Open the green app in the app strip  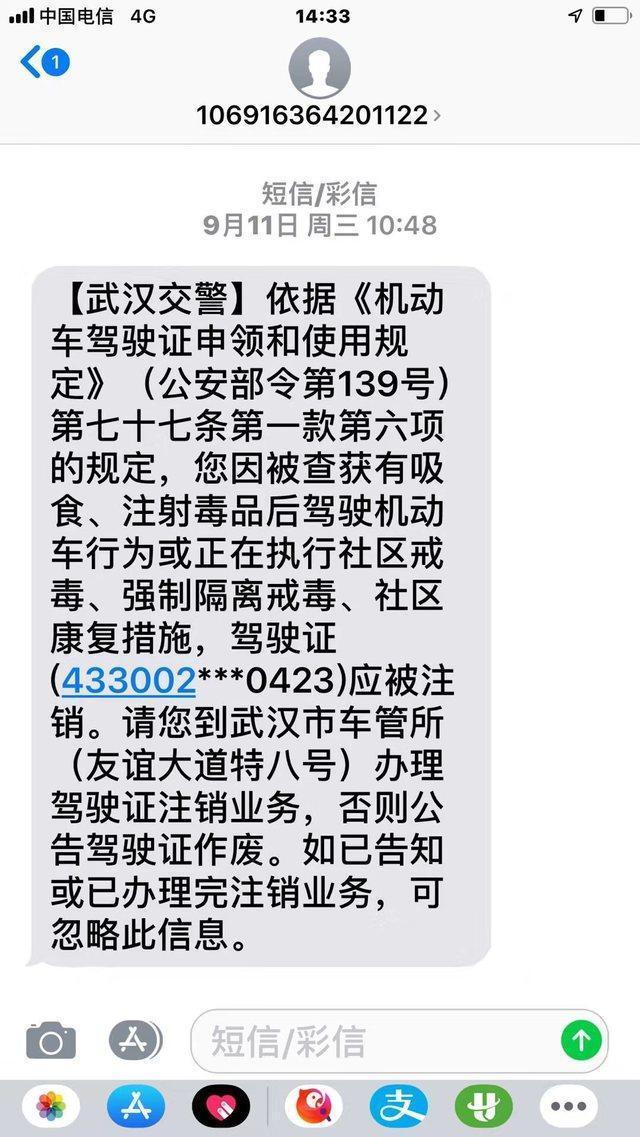click(x=484, y=1106)
